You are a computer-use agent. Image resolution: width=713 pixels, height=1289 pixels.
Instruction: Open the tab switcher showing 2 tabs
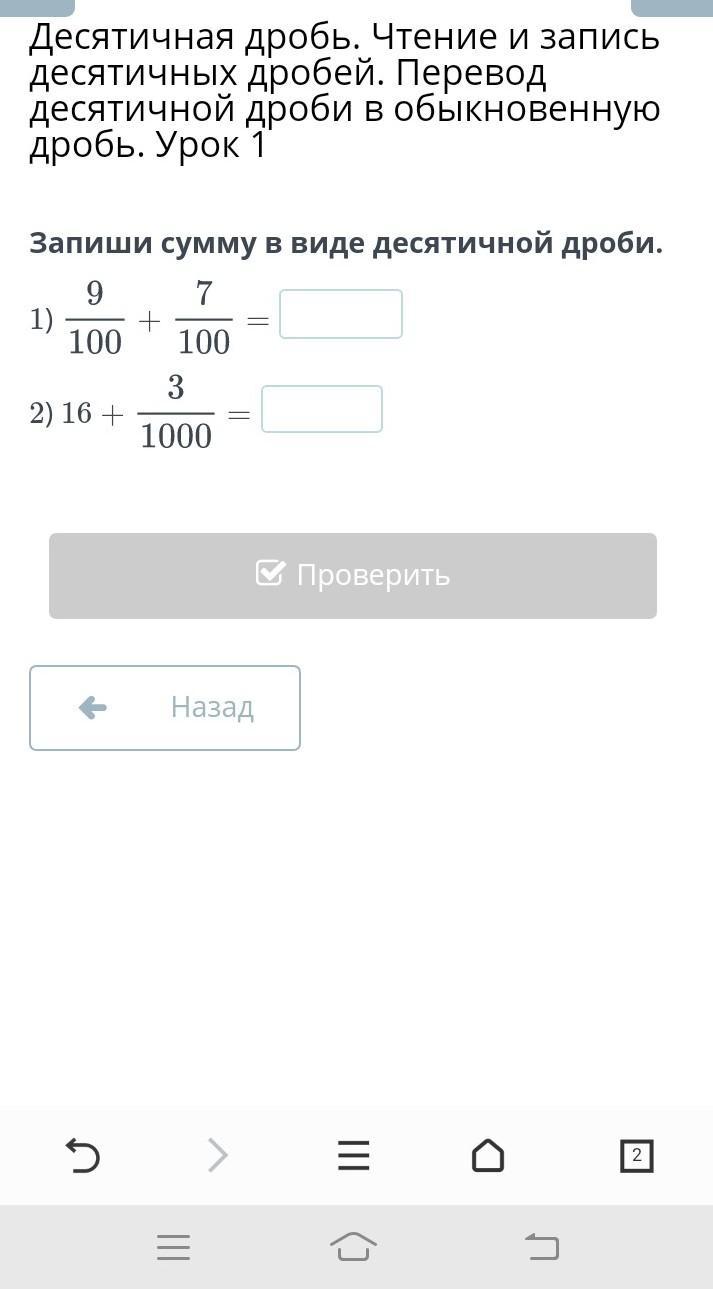click(x=636, y=1156)
